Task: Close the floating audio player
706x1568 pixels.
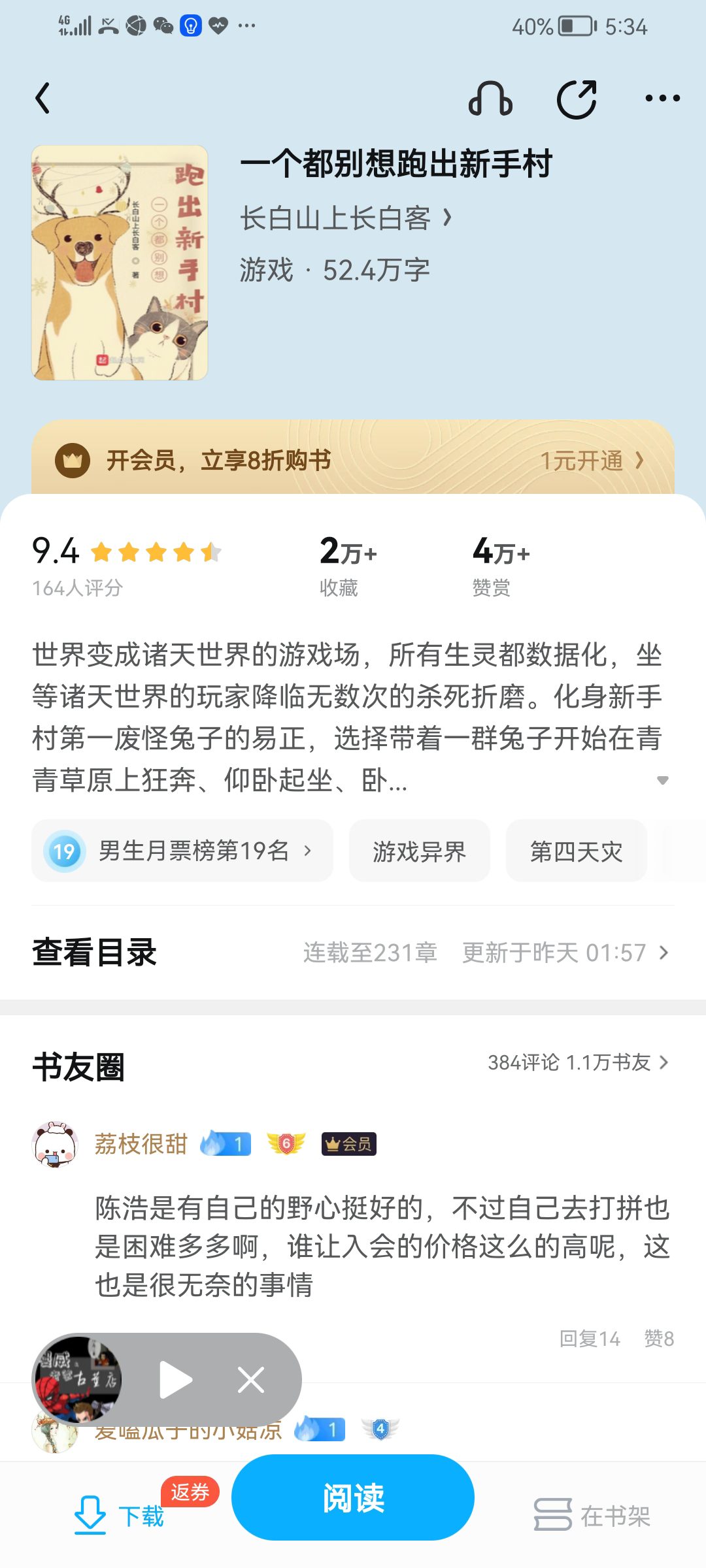Action: pos(251,1380)
